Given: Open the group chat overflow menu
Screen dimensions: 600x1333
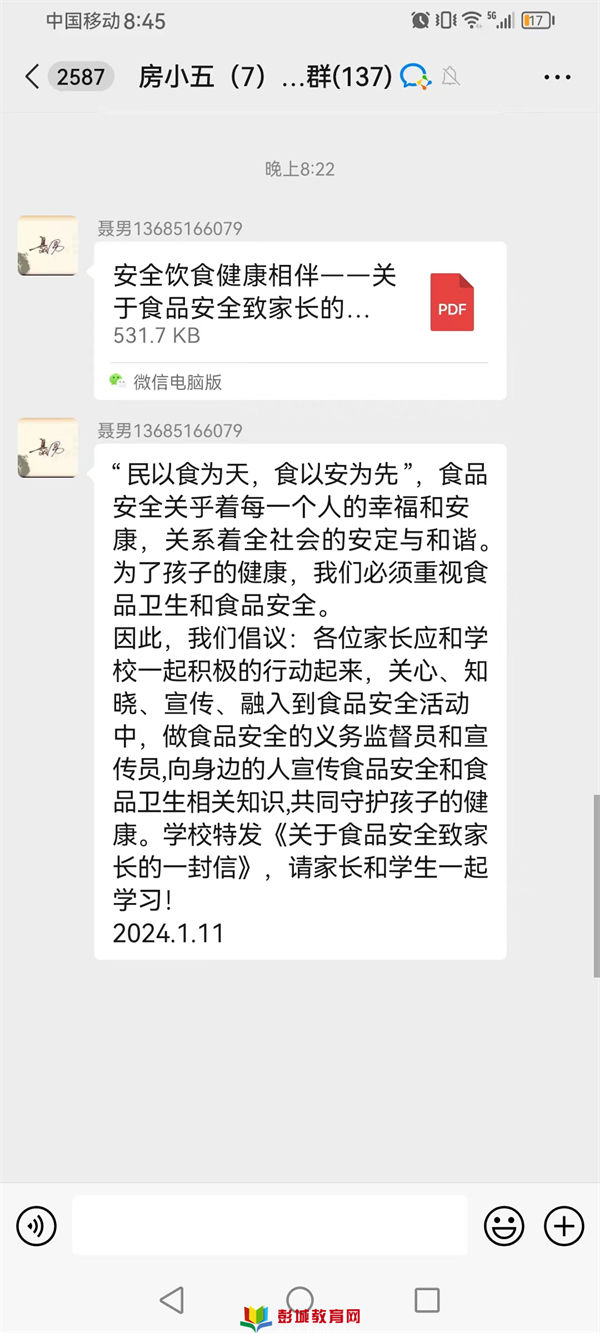Looking at the screenshot, I should pyautogui.click(x=557, y=77).
